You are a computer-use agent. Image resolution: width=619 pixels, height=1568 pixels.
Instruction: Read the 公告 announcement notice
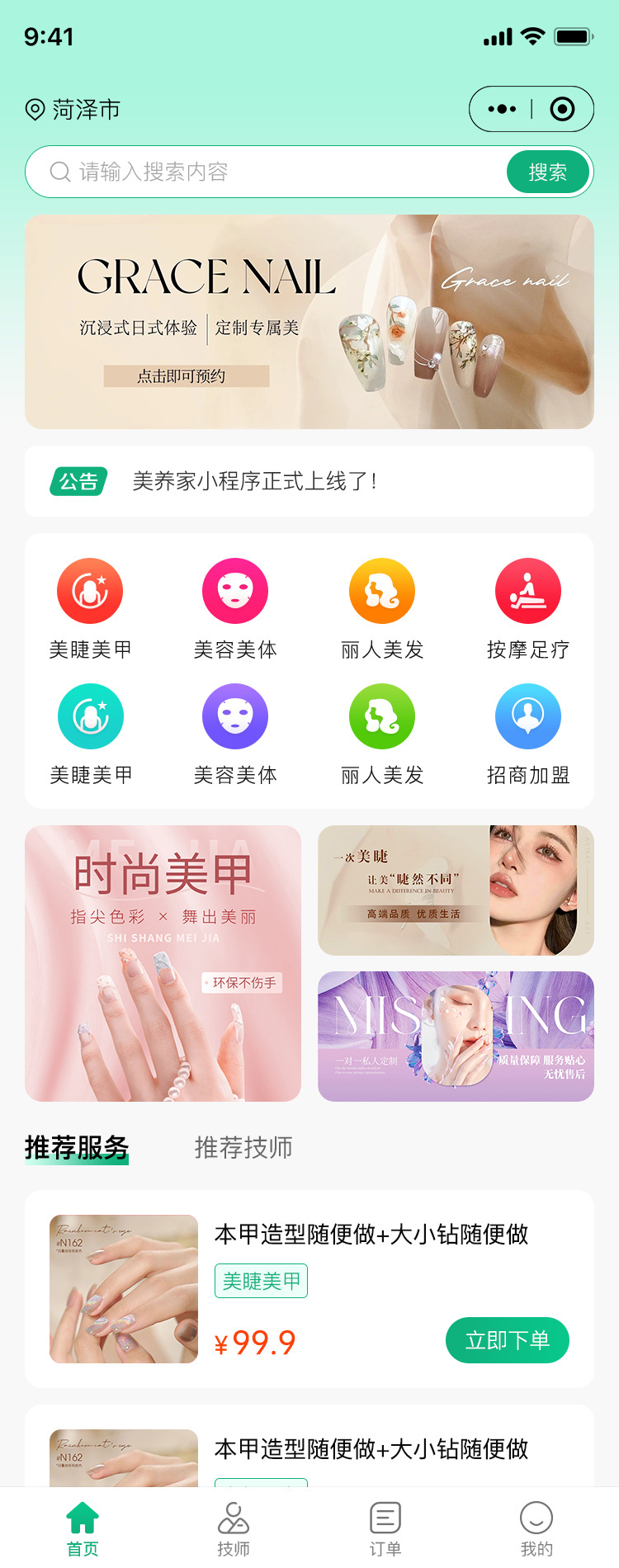[309, 481]
